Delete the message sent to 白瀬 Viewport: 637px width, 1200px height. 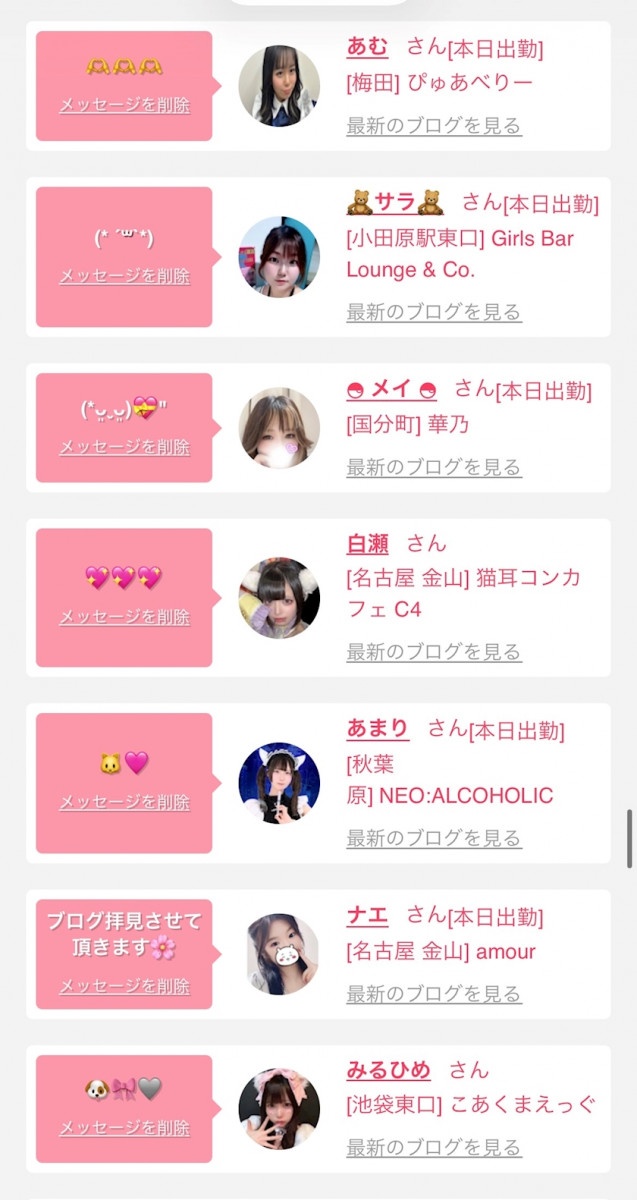(124, 617)
